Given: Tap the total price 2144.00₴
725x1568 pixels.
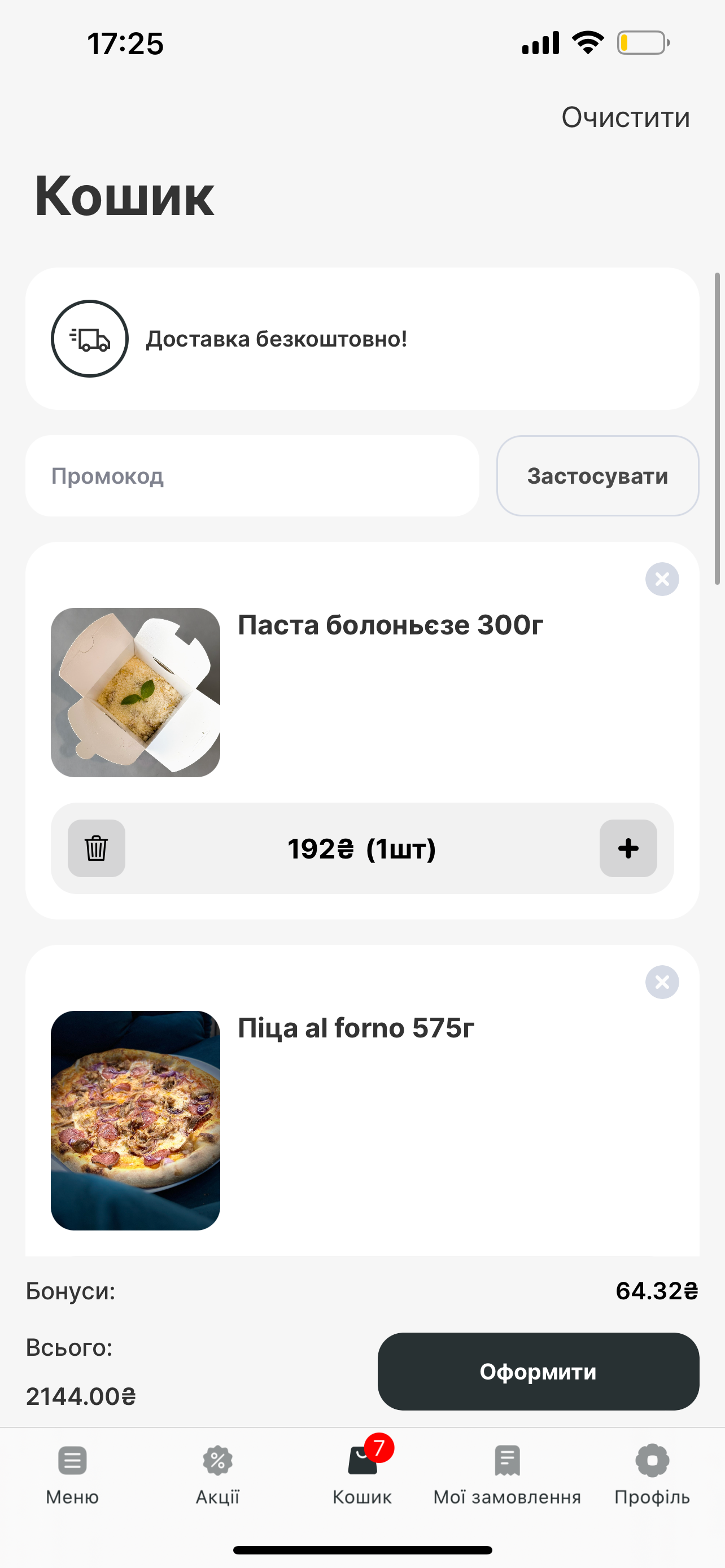Looking at the screenshot, I should (81, 1394).
